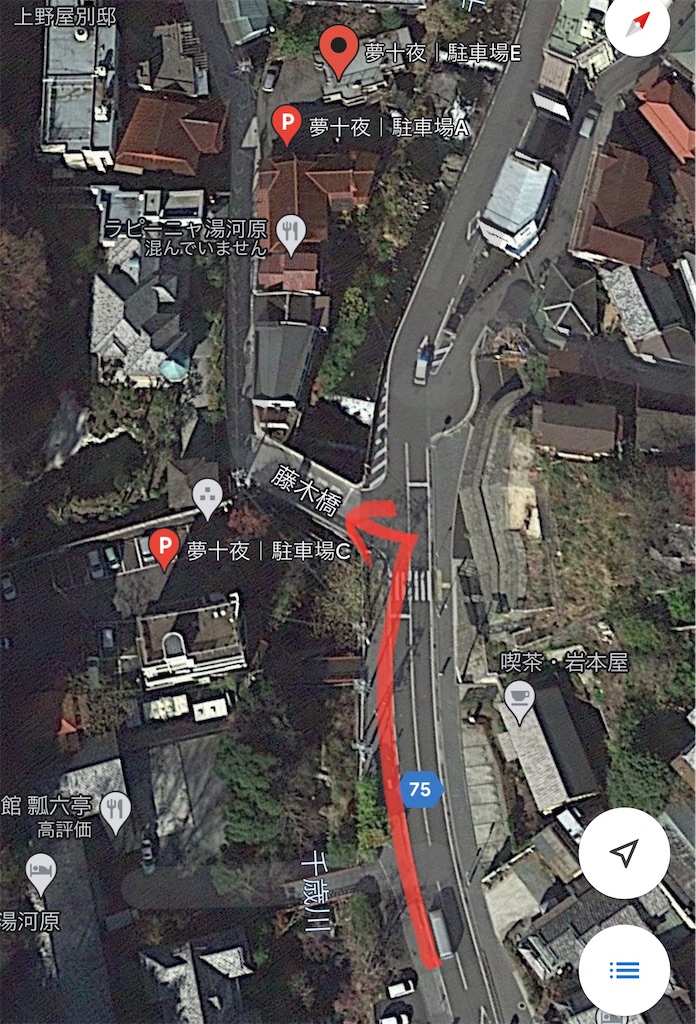This screenshot has height=1024, width=696.
Task: Select the 瓢六亭 restaurant pin
Action: (116, 810)
